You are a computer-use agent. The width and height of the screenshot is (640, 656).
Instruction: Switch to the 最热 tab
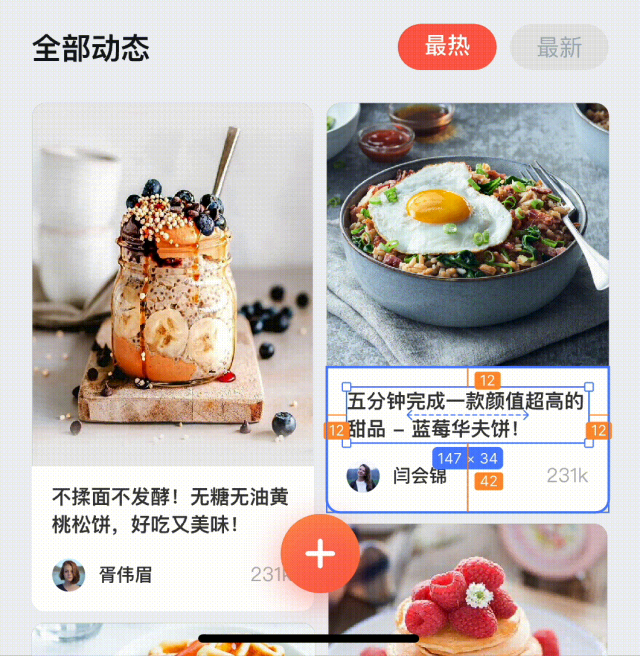[447, 47]
